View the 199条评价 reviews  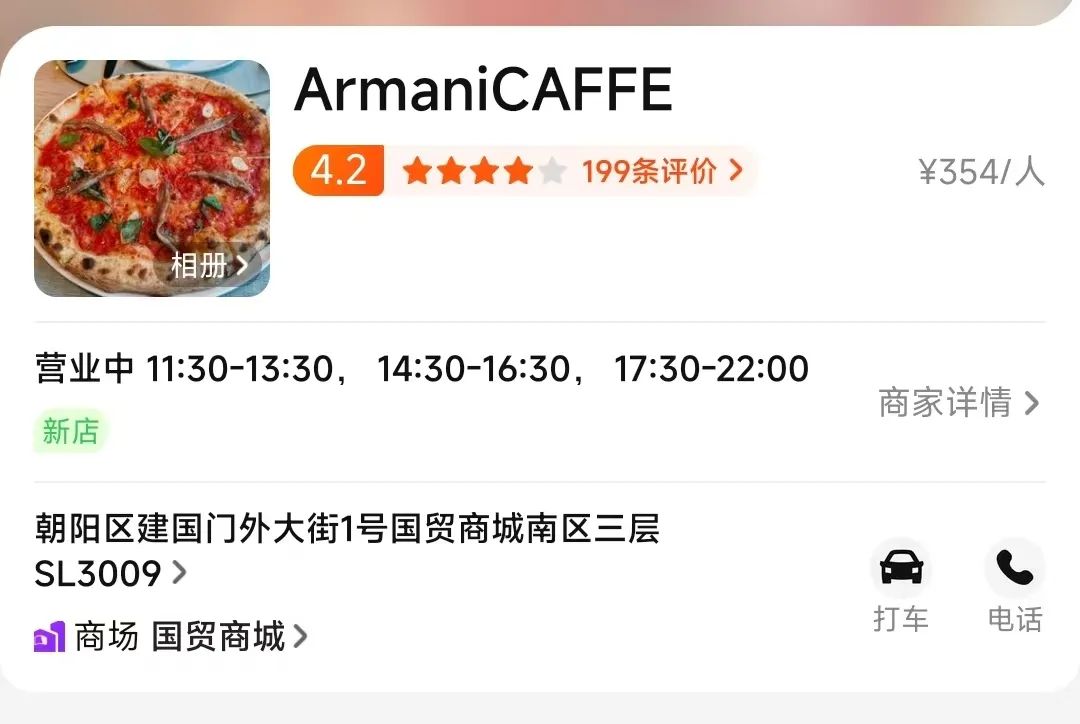662,171
